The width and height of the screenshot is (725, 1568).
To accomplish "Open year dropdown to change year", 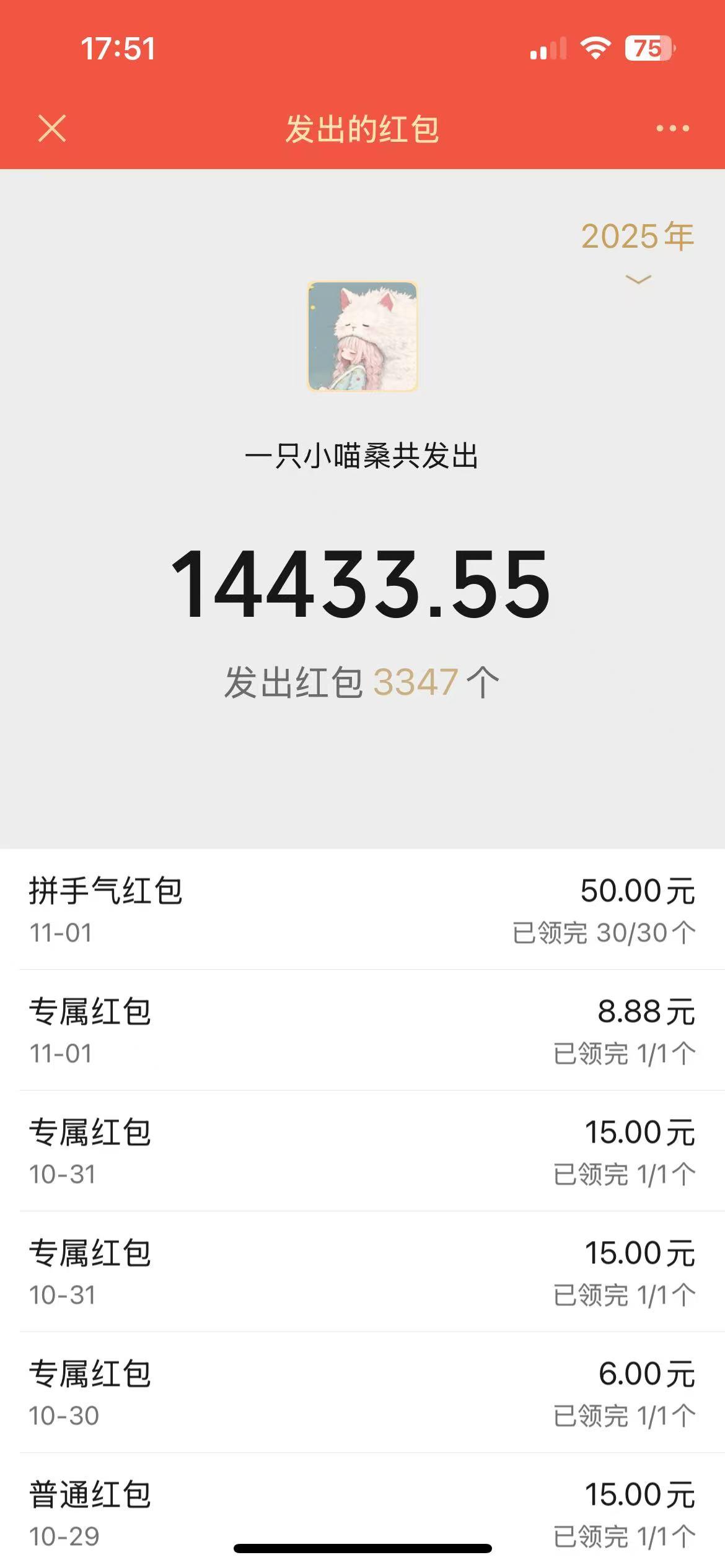I will coord(638,237).
